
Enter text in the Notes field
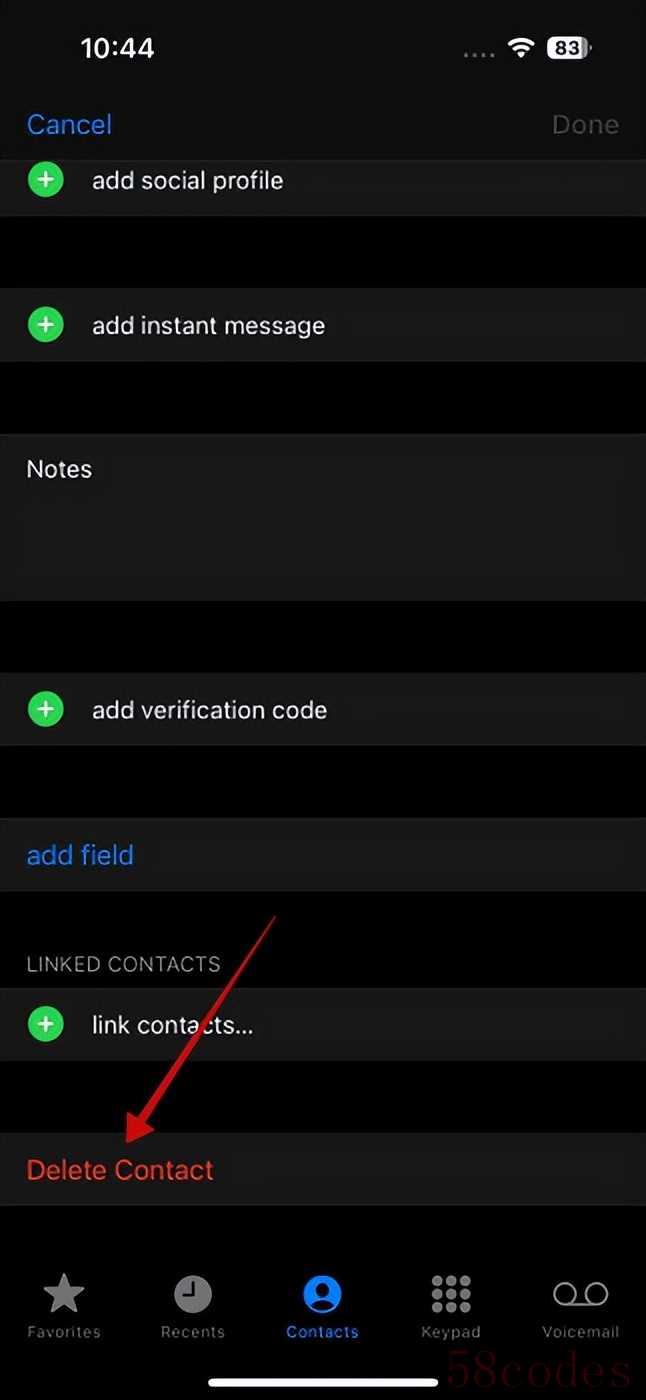tap(322, 530)
